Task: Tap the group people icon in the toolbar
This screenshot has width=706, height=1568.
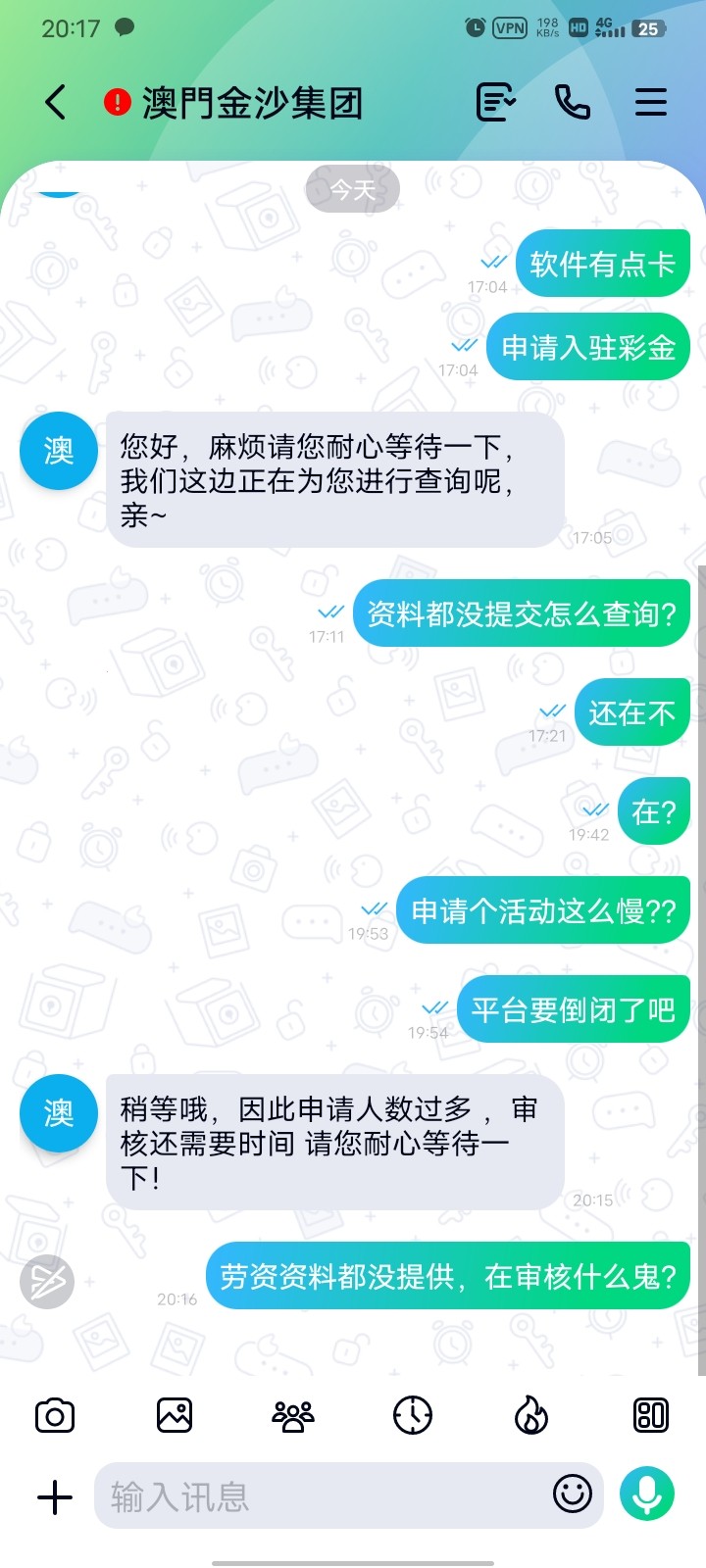Action: (293, 1415)
